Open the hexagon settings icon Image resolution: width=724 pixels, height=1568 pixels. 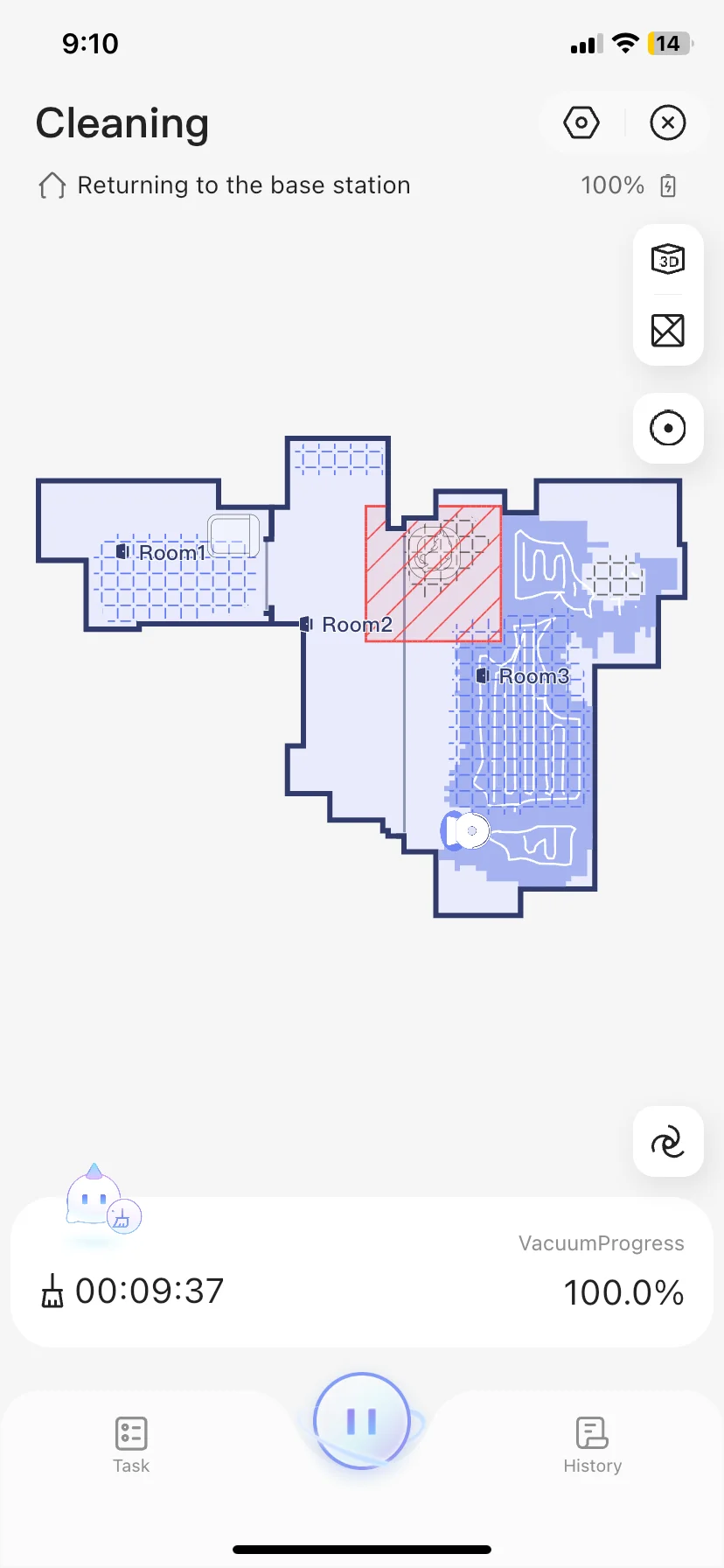click(x=581, y=122)
